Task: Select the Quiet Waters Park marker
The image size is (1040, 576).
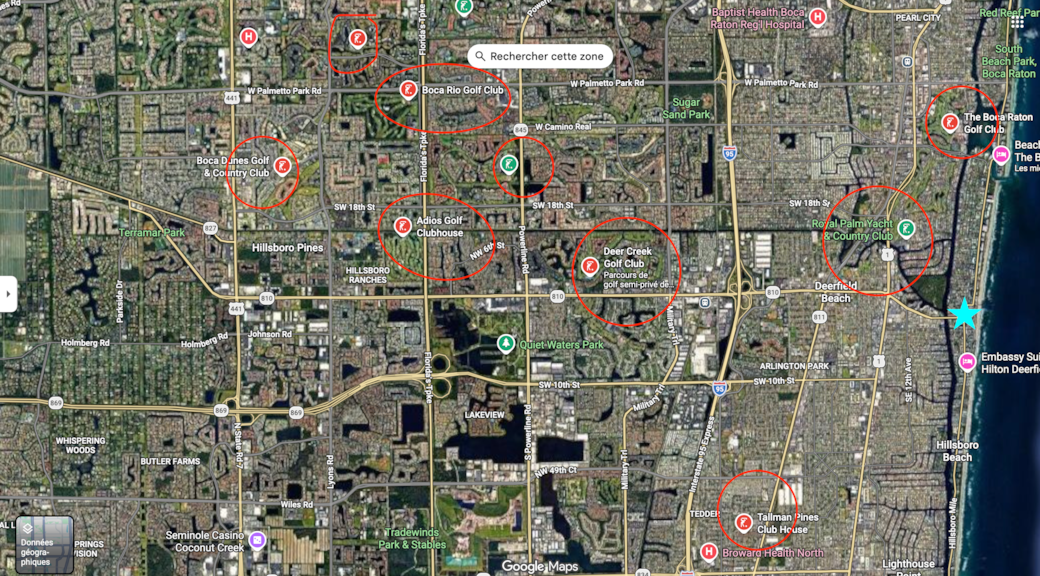Action: [x=506, y=344]
